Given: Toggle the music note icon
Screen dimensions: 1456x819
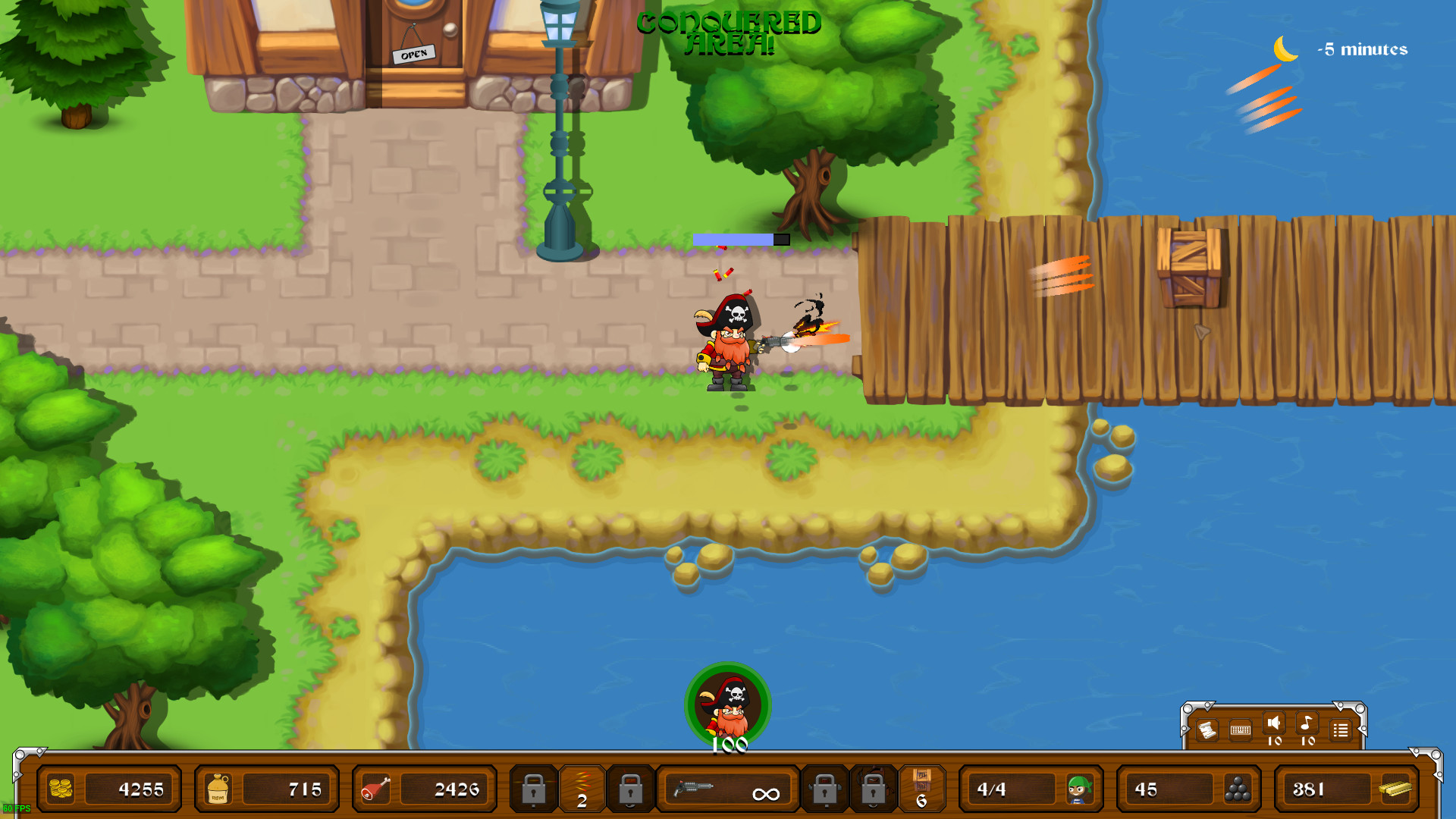Looking at the screenshot, I should pos(1307,723).
